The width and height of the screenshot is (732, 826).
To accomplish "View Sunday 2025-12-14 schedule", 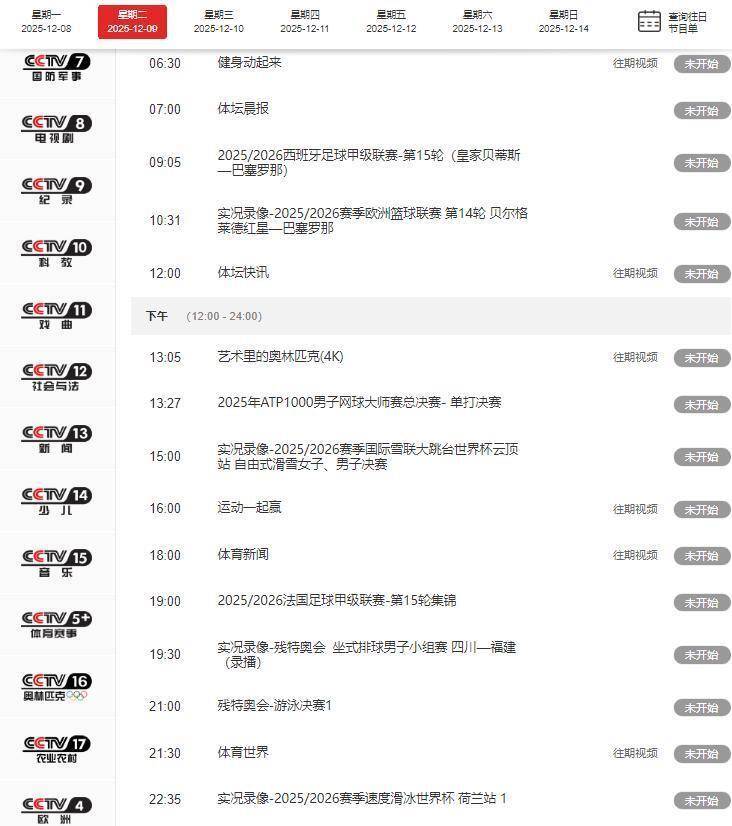I will [x=564, y=21].
